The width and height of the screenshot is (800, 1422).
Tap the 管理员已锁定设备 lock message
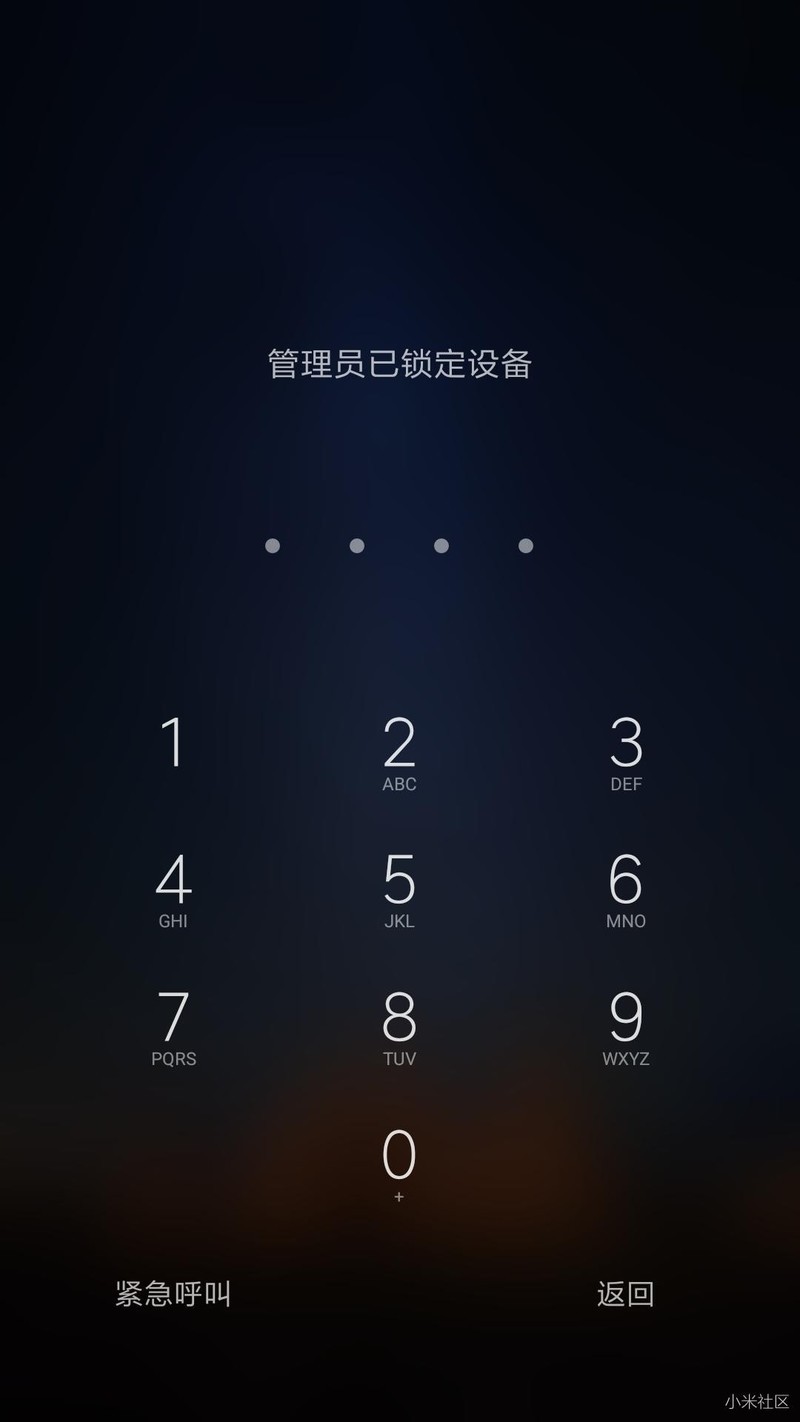pyautogui.click(x=400, y=366)
